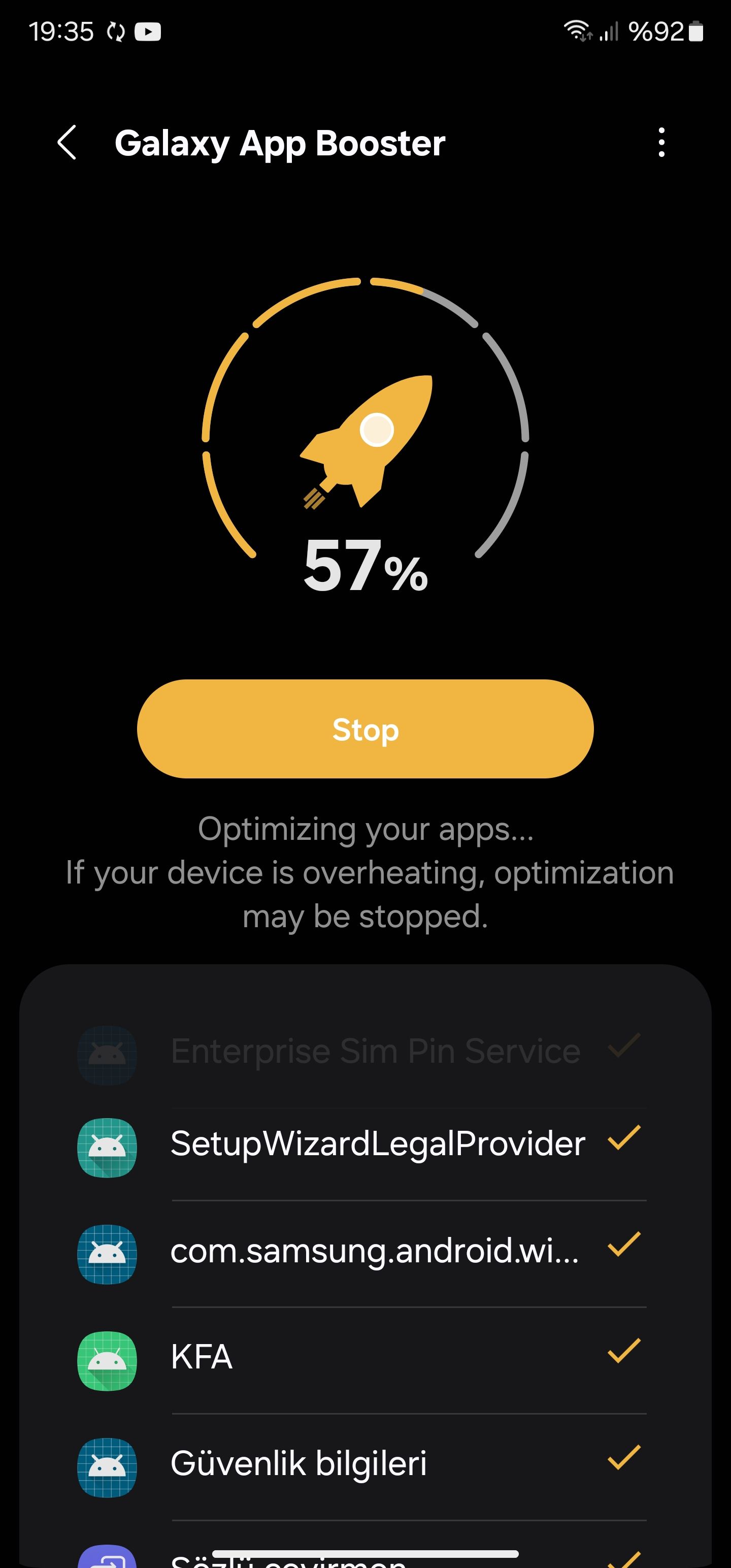Stop the app optimization
Screen dimensions: 731x1568
click(x=365, y=729)
